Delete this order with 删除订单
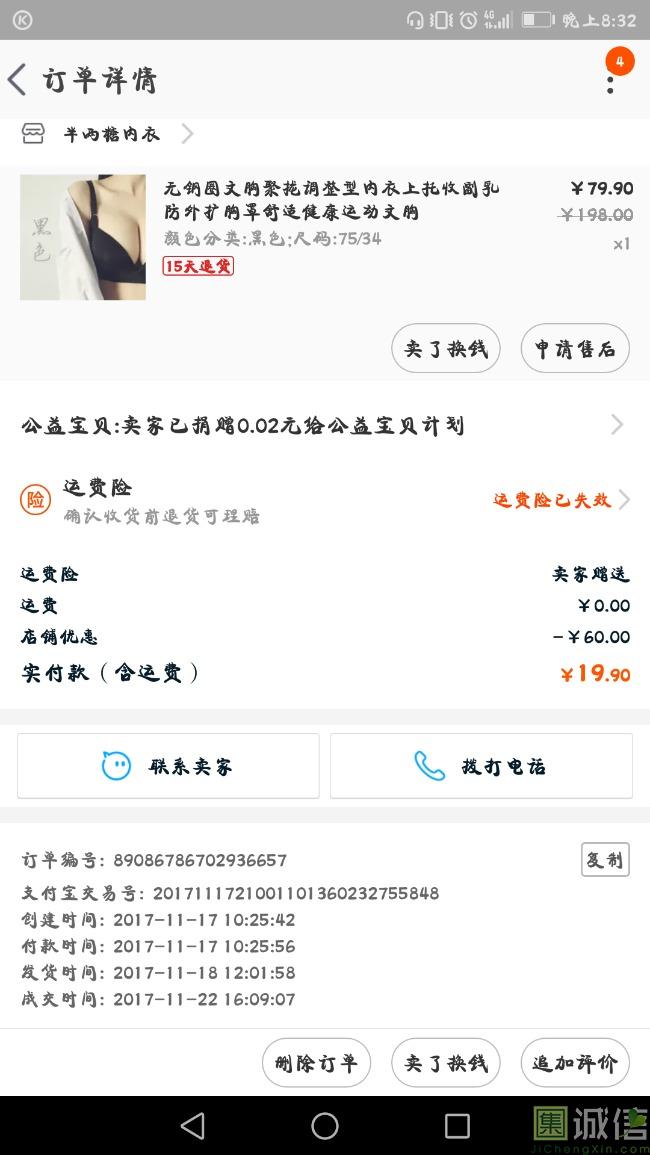The height and width of the screenshot is (1155, 650). pyautogui.click(x=316, y=1063)
